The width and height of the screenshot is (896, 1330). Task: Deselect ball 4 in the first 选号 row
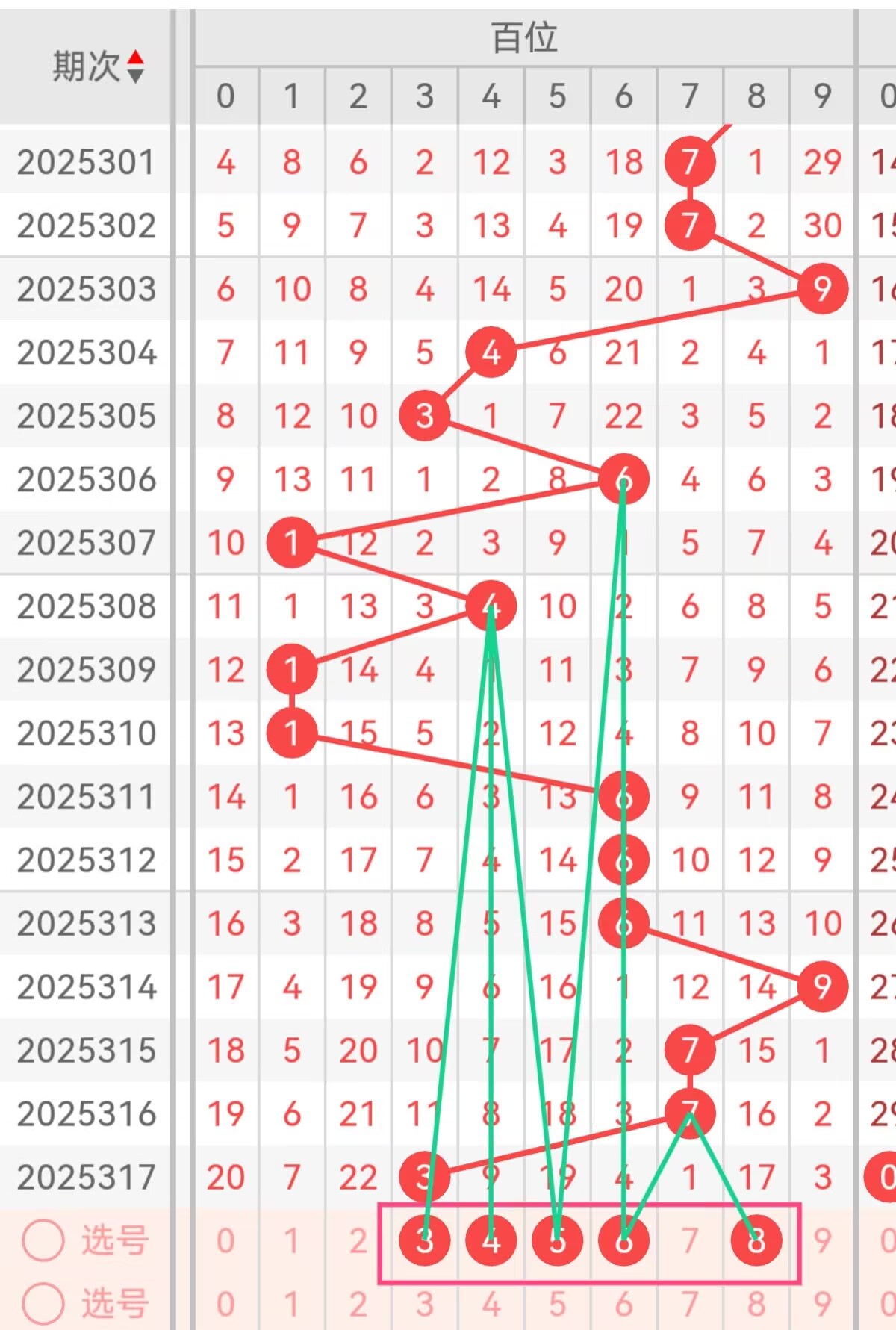tap(491, 1240)
